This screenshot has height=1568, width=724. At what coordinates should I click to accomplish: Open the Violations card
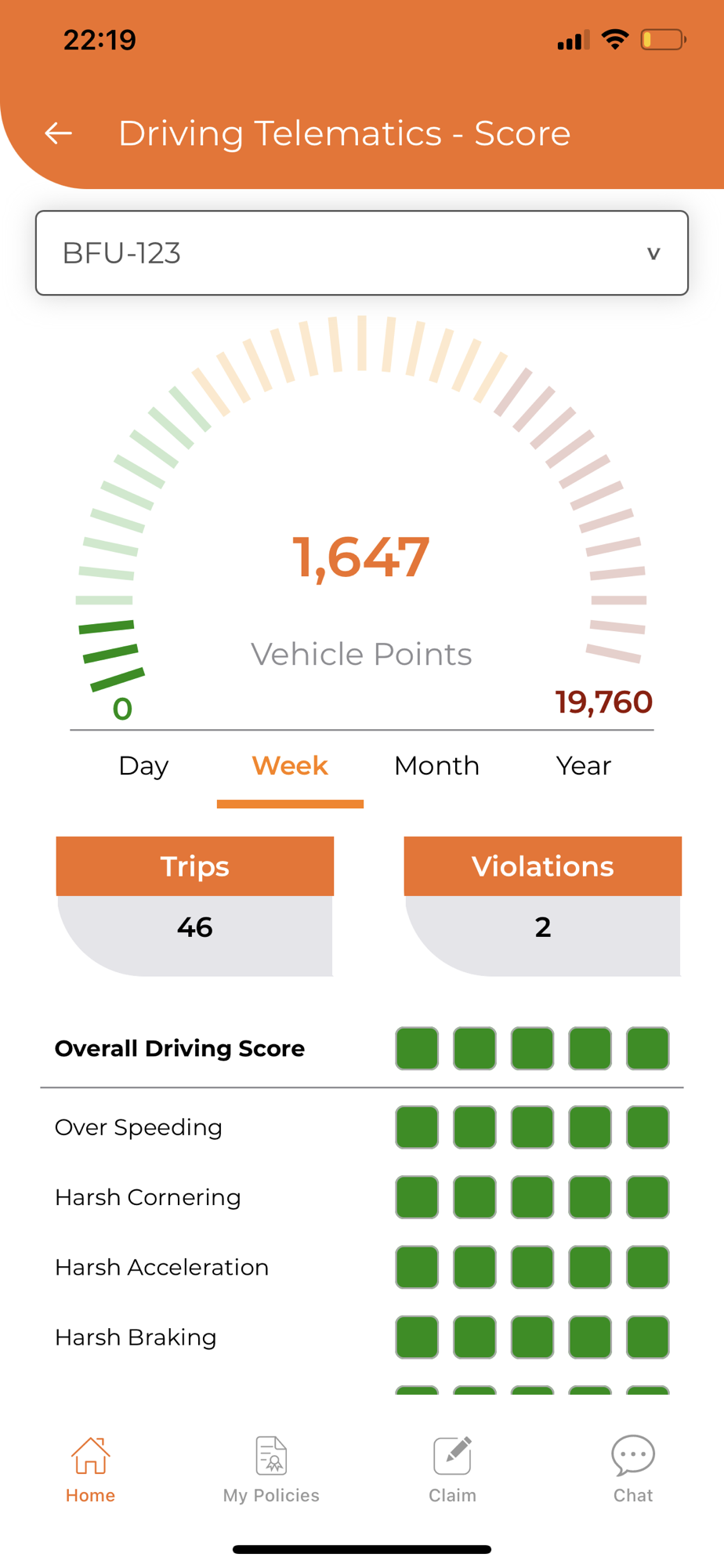coord(542,906)
